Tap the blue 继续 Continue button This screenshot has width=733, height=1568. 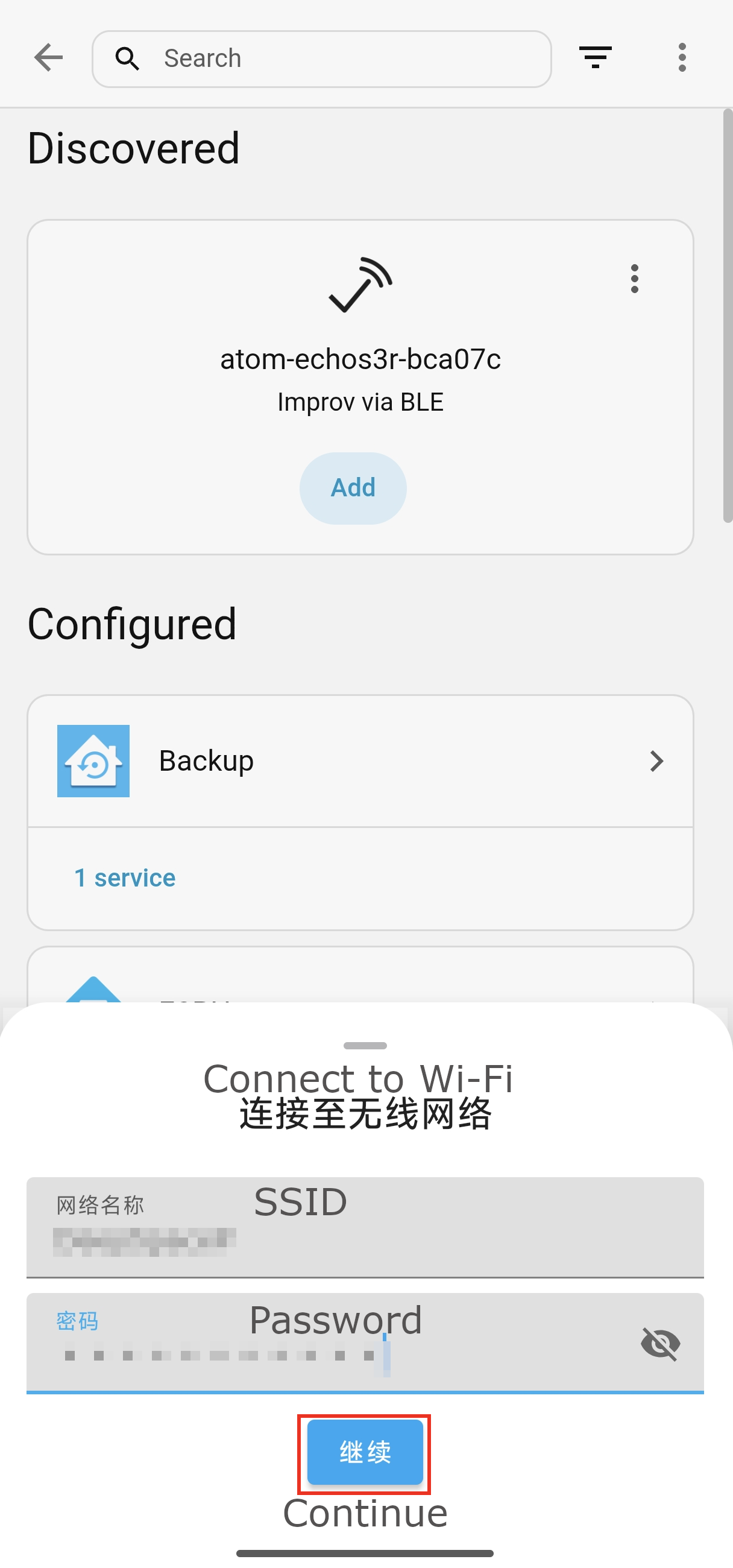[x=365, y=1452]
